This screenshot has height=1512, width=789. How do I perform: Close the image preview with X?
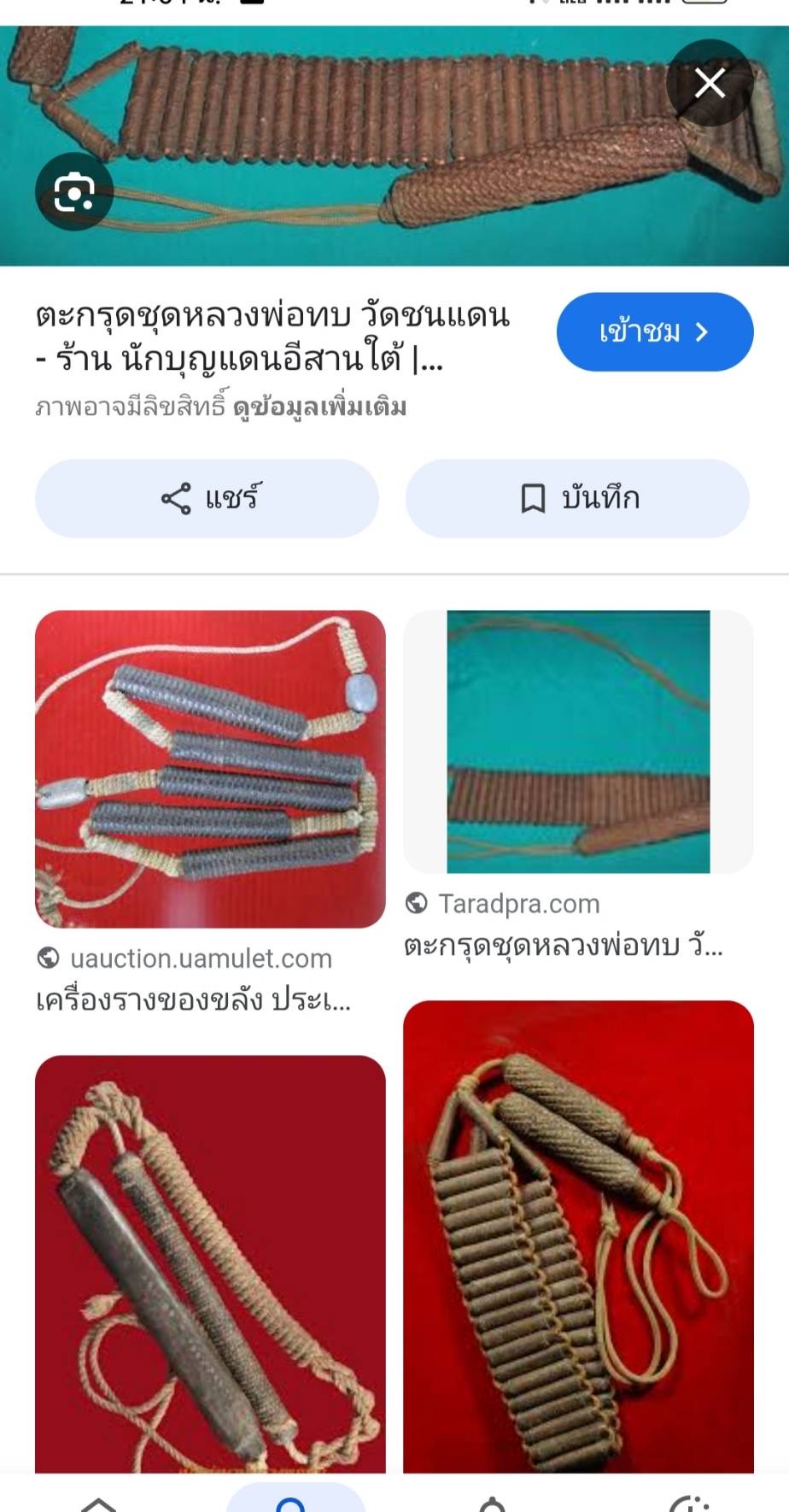710,83
